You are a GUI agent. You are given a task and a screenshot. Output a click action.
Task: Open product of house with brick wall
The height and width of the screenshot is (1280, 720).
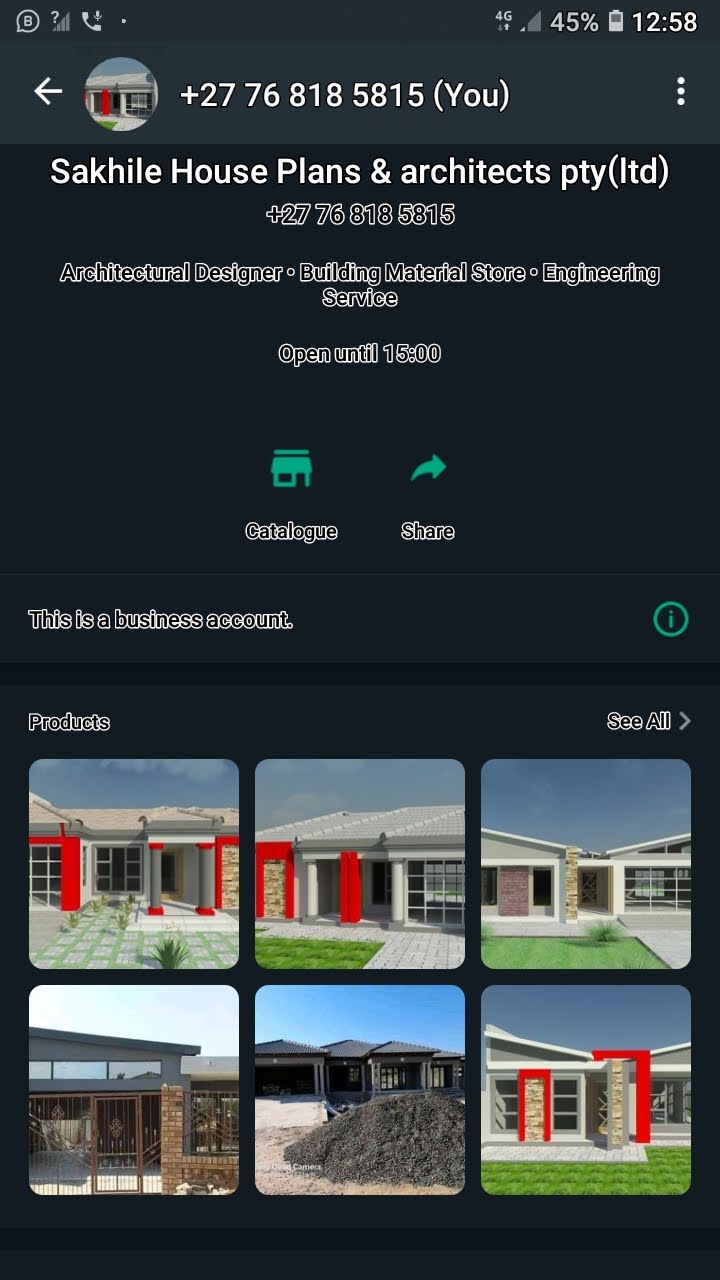click(x=586, y=864)
